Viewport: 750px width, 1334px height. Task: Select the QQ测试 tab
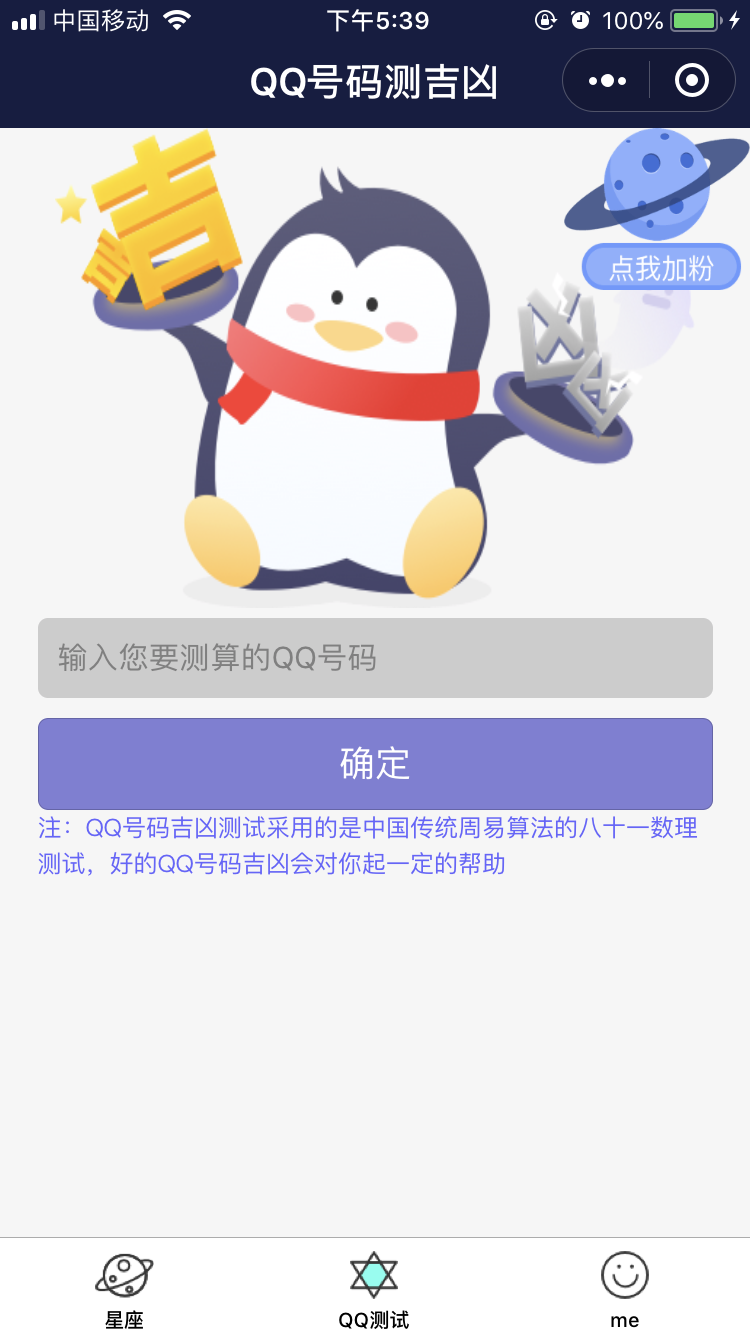click(x=374, y=1291)
